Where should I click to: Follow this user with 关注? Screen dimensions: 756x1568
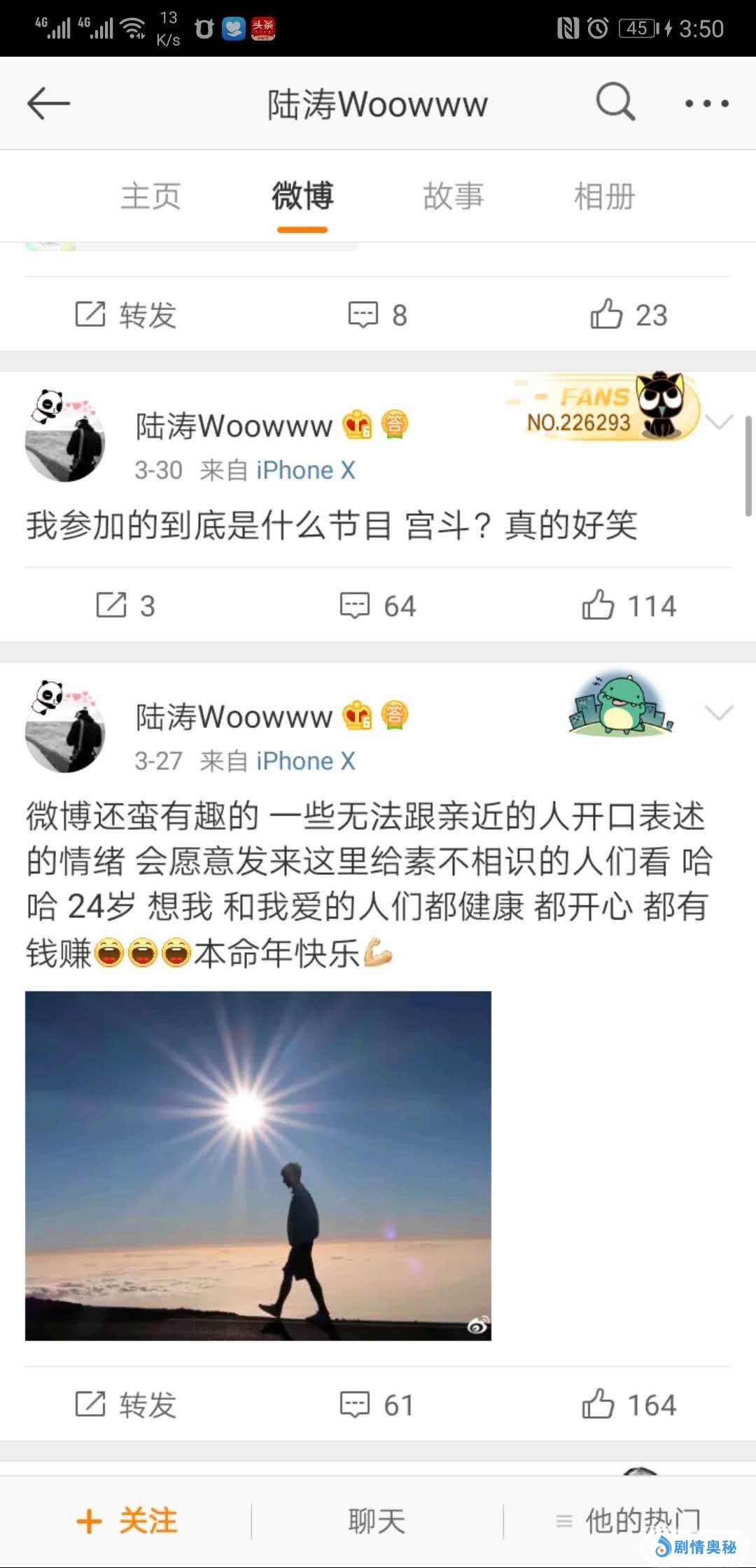[x=126, y=1520]
